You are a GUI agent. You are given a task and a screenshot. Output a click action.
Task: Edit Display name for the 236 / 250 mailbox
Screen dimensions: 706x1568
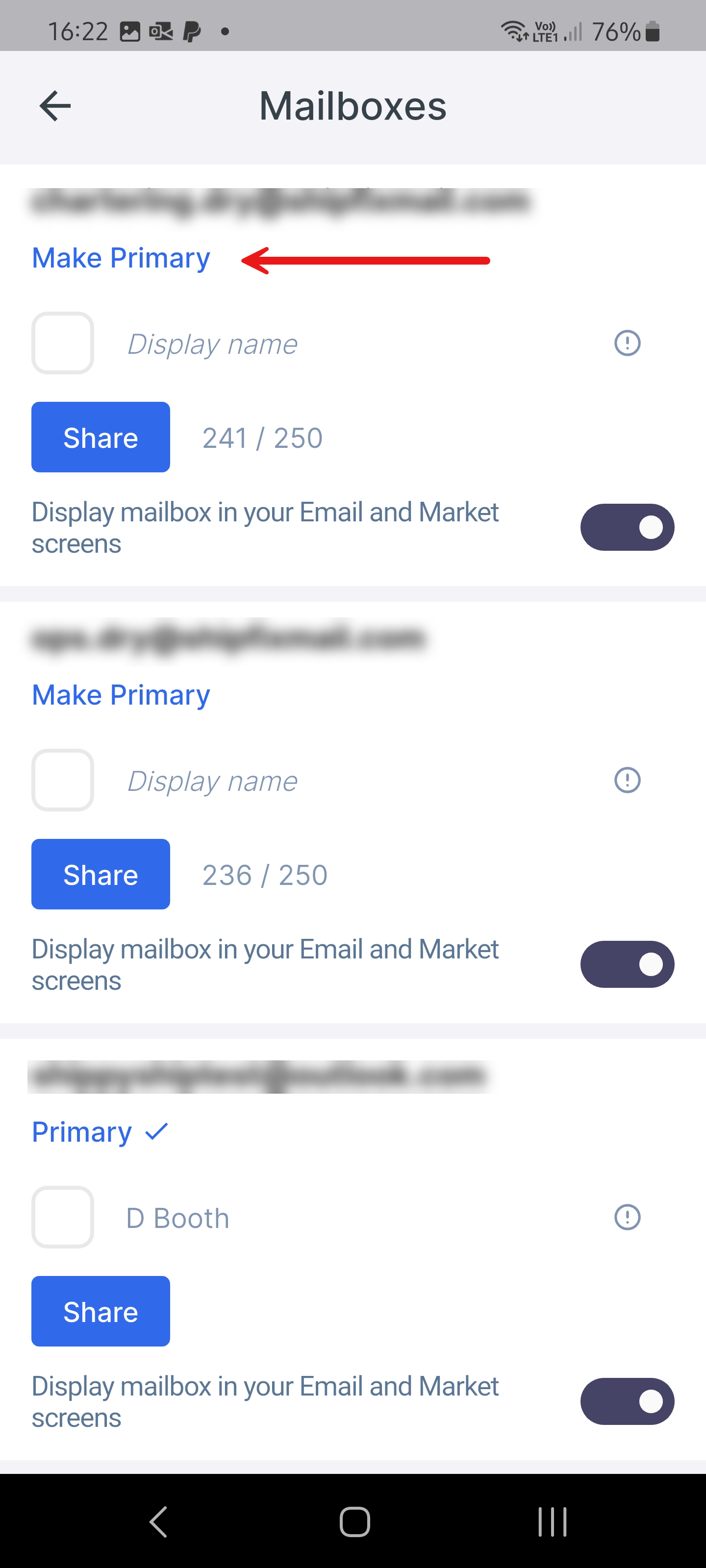click(341, 781)
